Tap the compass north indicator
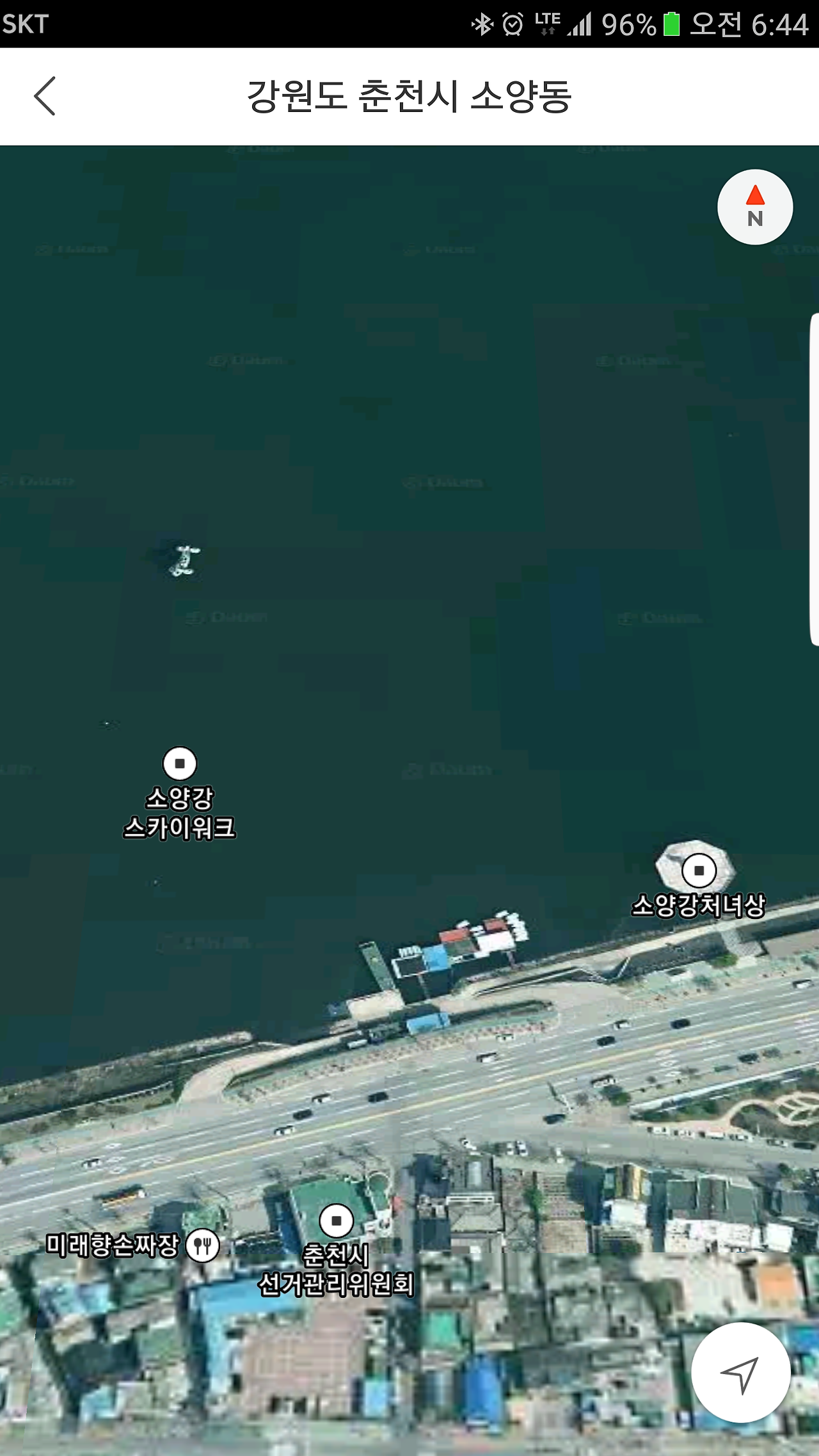This screenshot has width=819, height=1456. tap(755, 207)
